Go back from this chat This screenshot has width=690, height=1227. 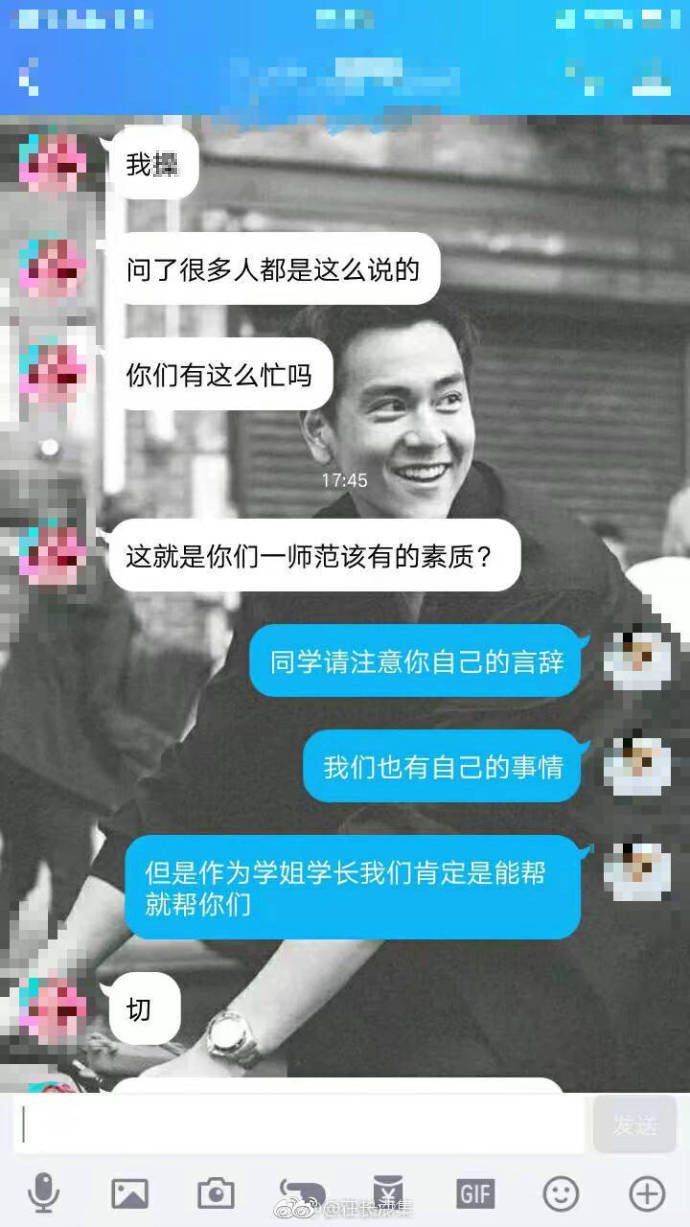30,76
